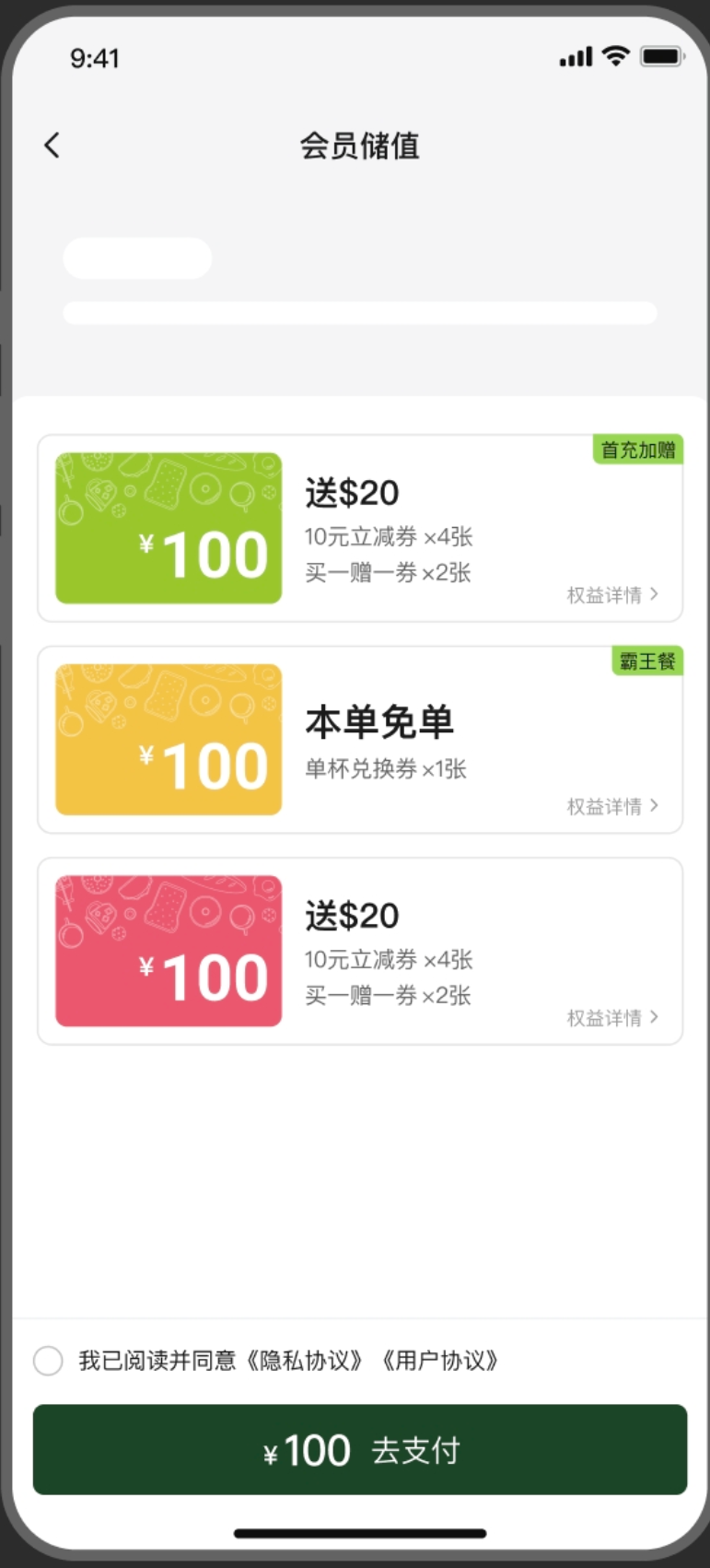Go back from 会员储值 page

52,146
